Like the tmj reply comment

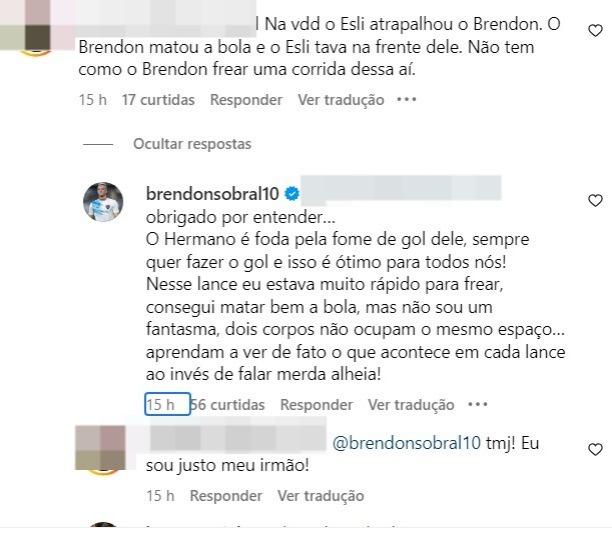tap(595, 449)
